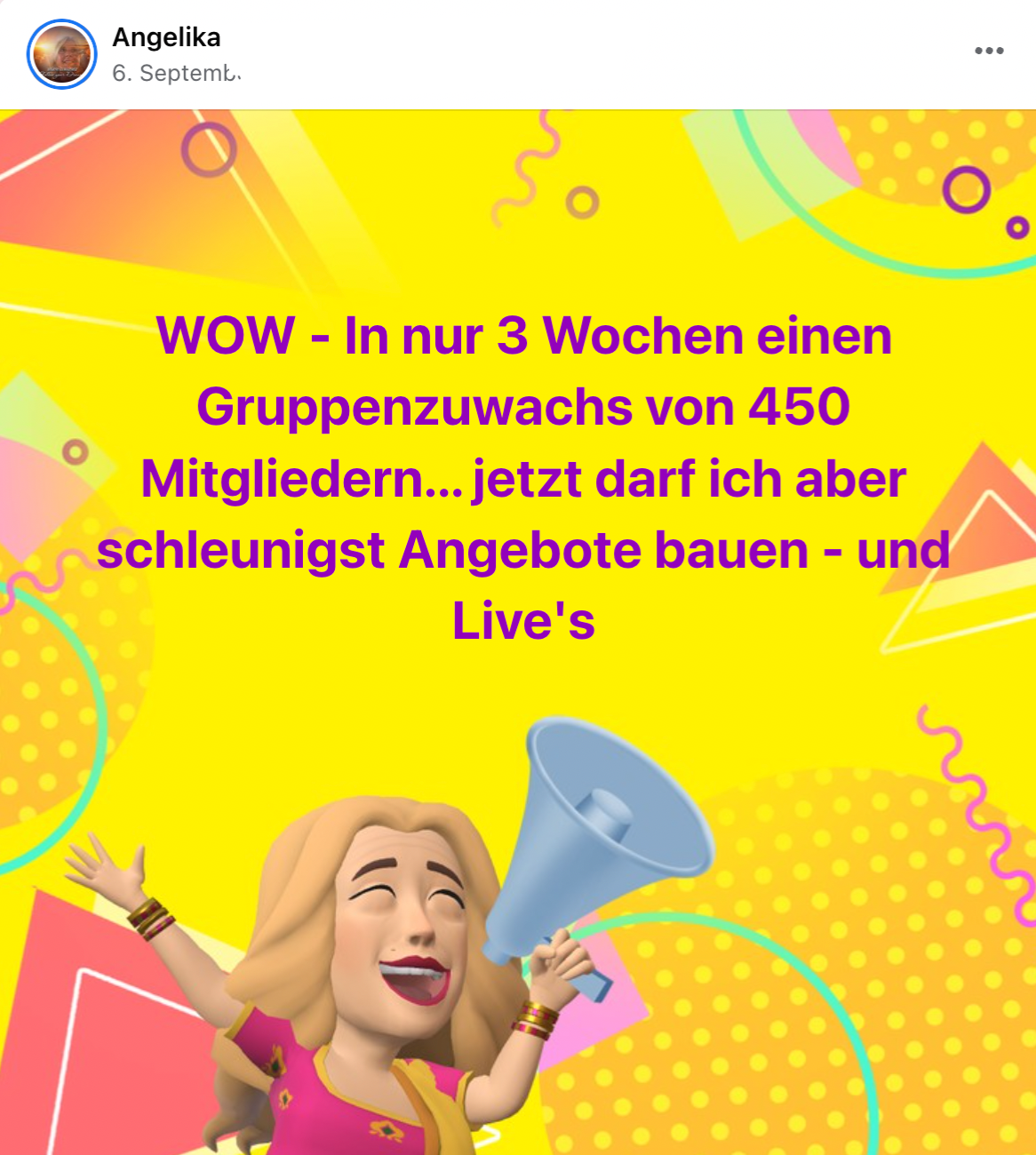1036x1155 pixels.
Task: Open Angelika's profile via her name
Action: coord(166,37)
